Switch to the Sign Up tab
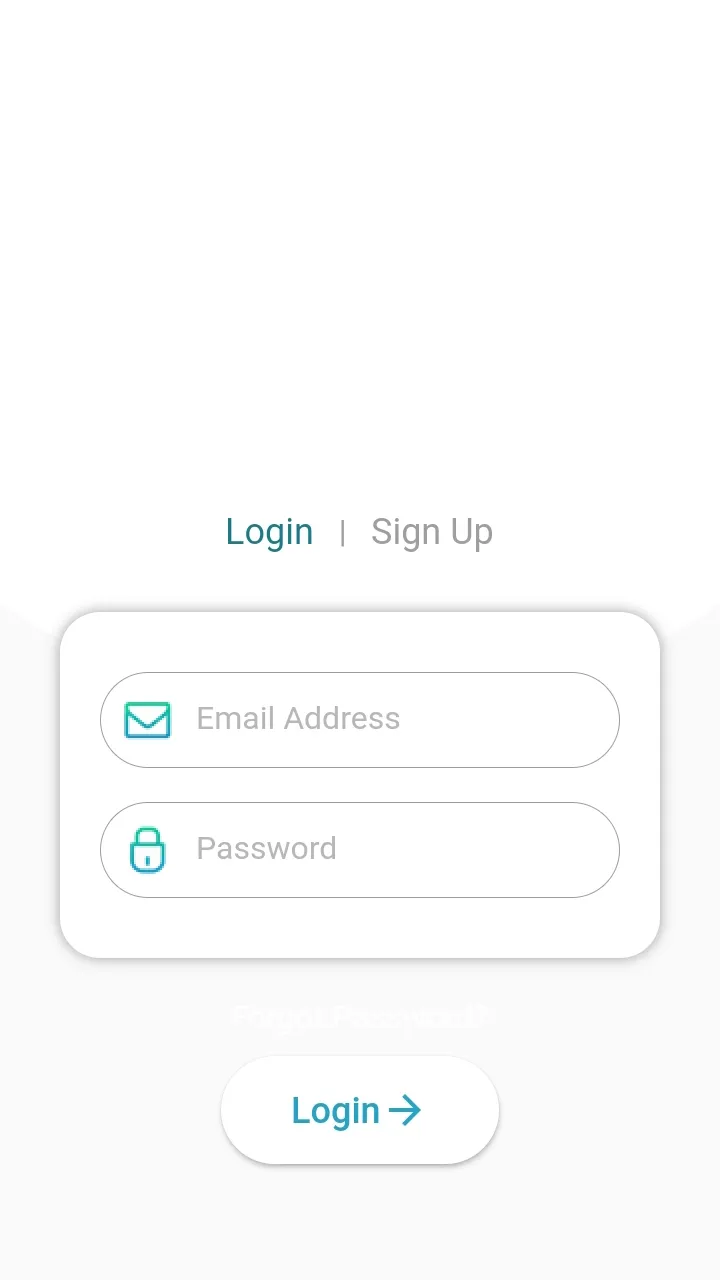Viewport: 720px width, 1280px height. click(431, 532)
